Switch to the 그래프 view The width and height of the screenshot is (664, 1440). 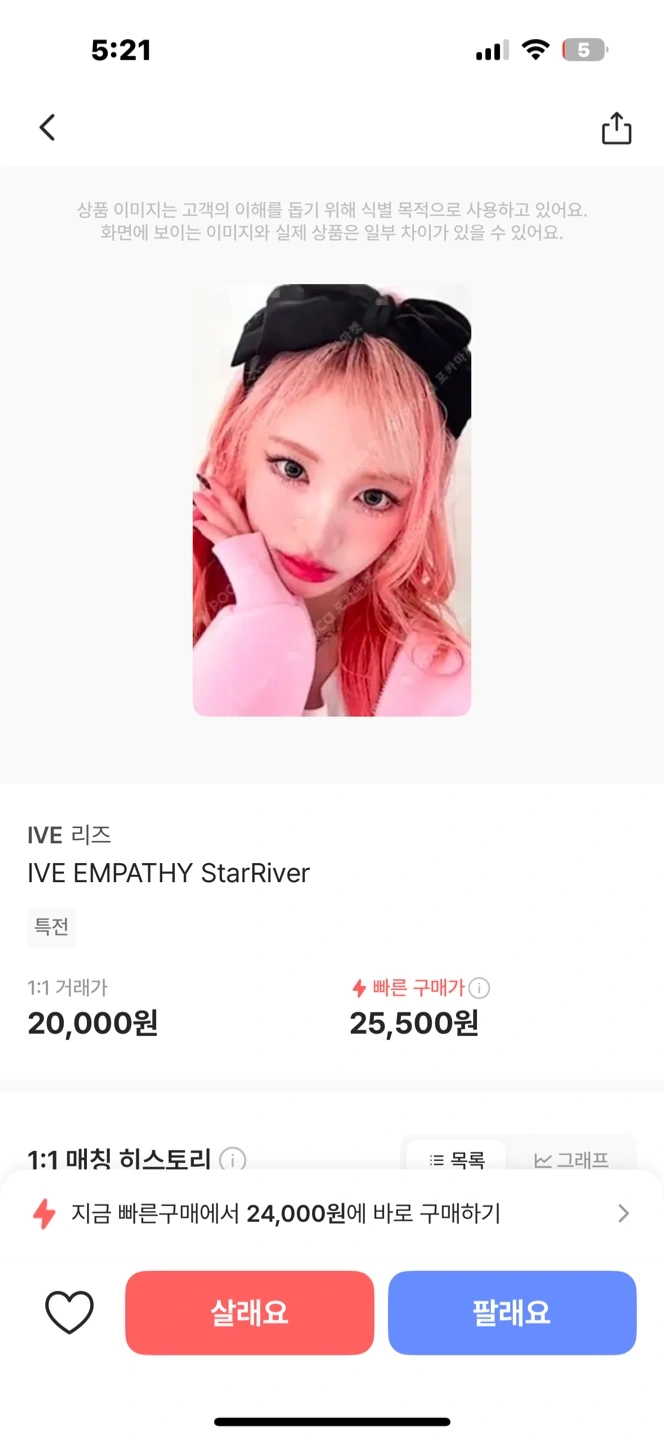click(x=571, y=1160)
